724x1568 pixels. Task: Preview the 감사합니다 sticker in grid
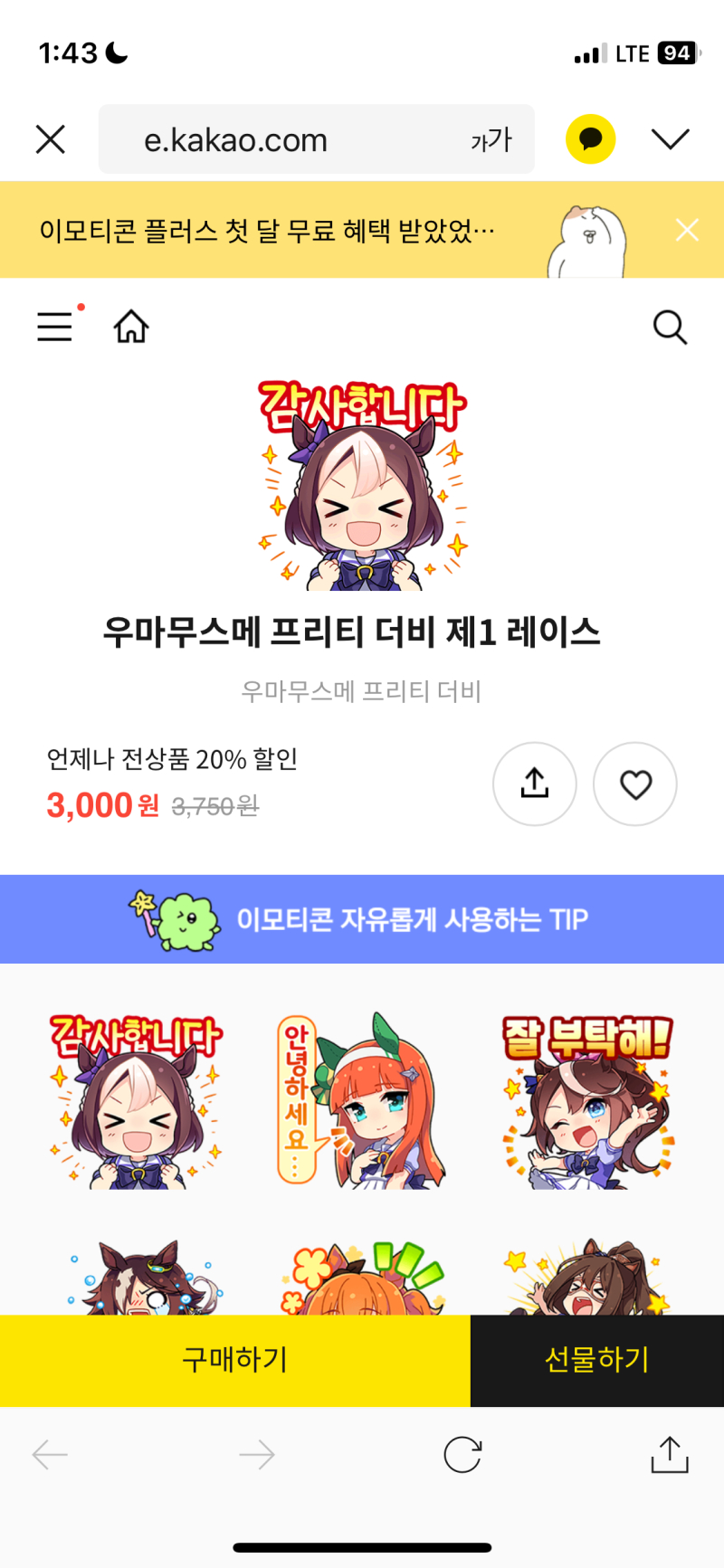point(136,1100)
